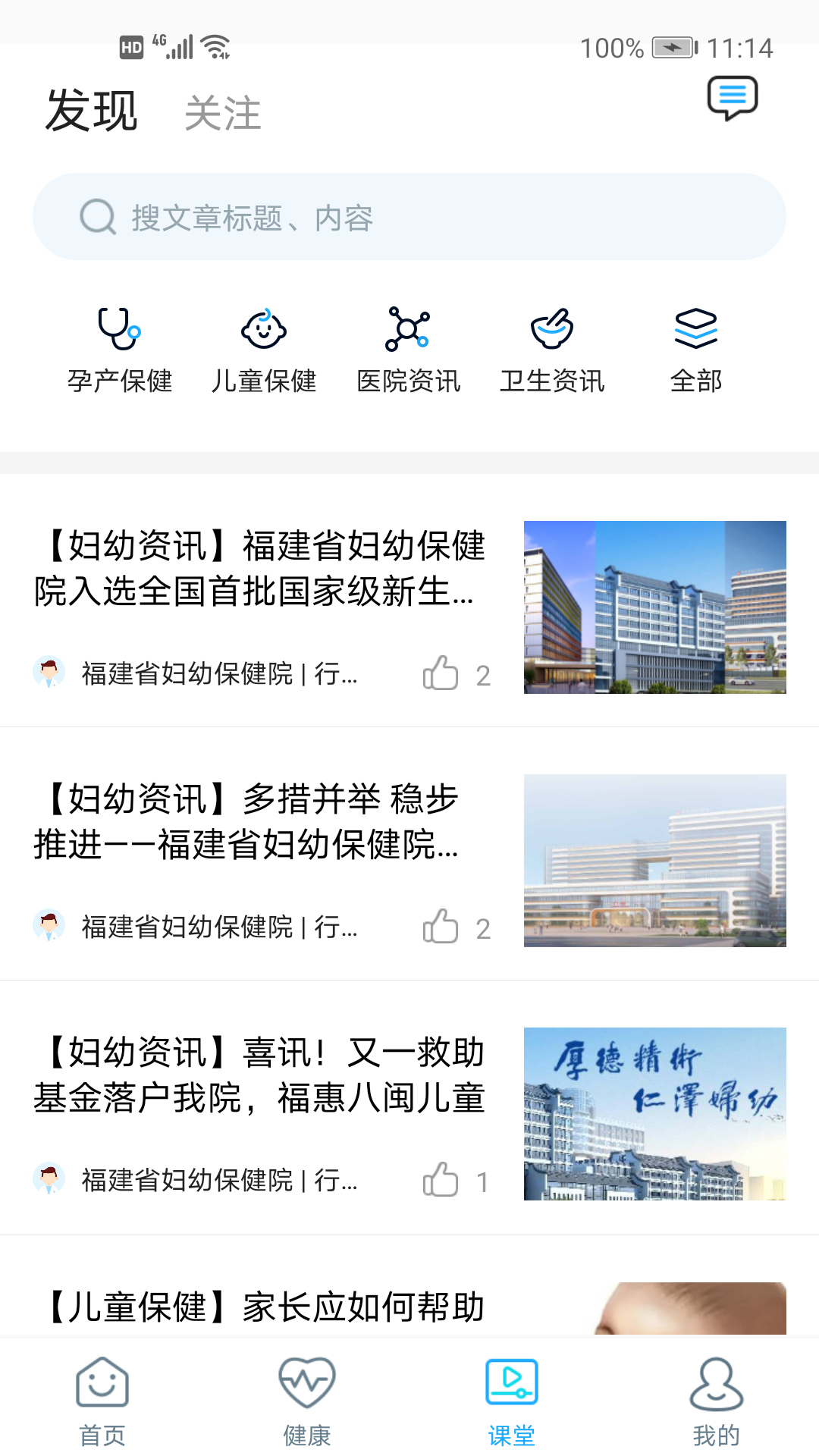
Task: Select the 孕产保健 stethoscope icon
Action: (118, 330)
